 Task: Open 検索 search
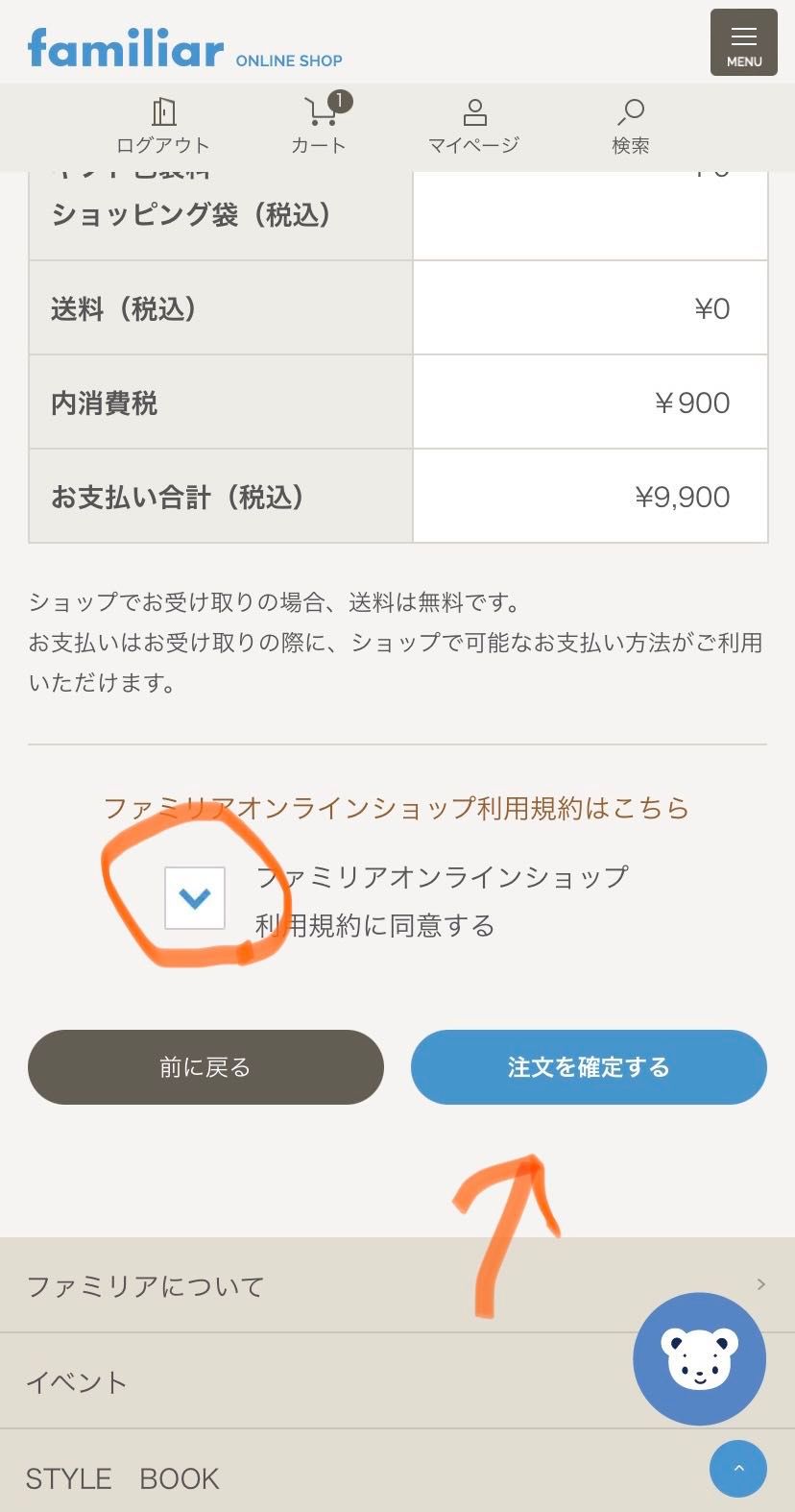pyautogui.click(x=631, y=126)
